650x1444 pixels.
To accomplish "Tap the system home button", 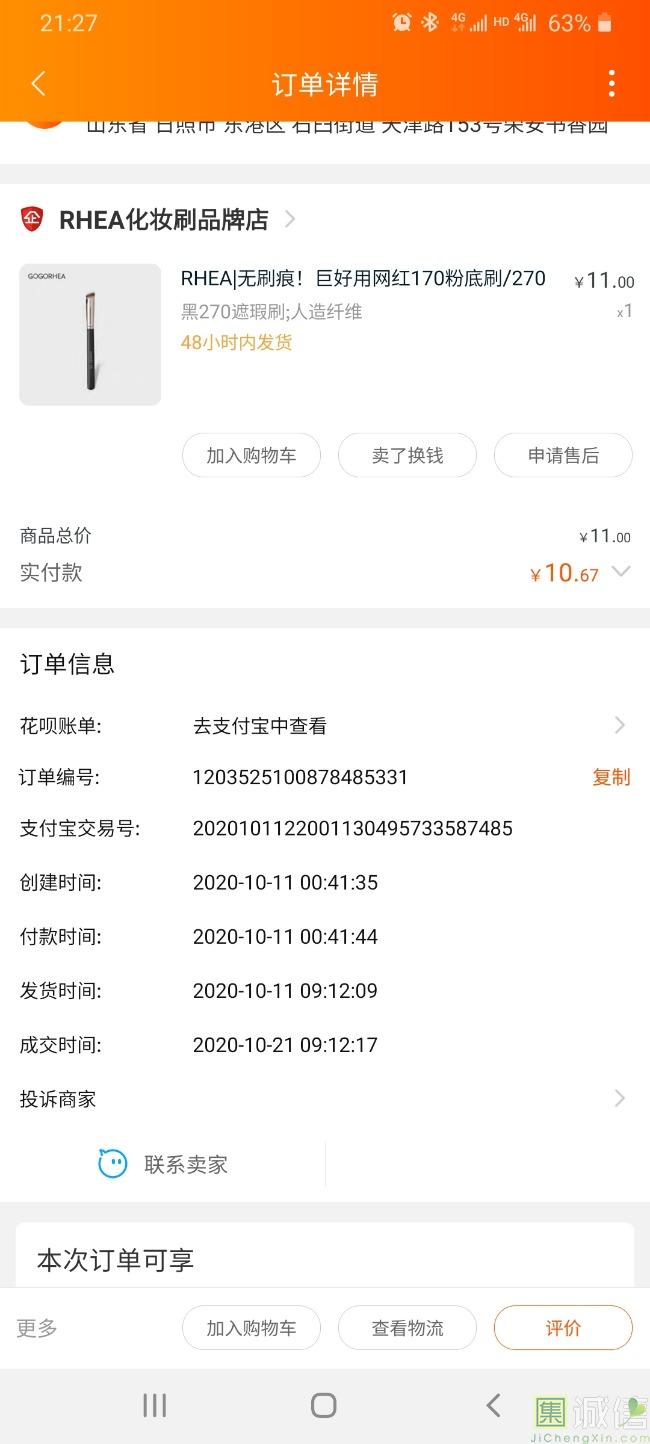I will coord(324,1405).
